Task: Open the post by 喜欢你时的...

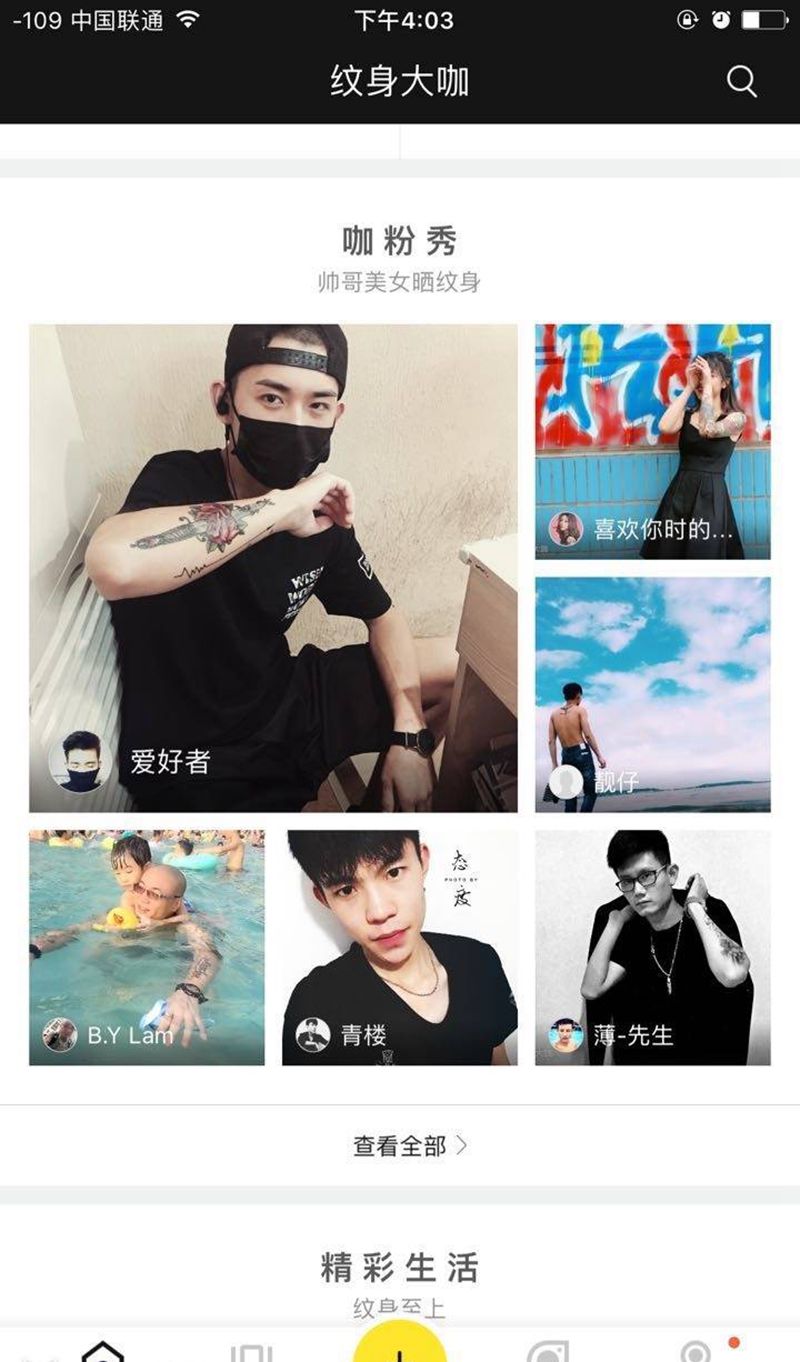Action: pyautogui.click(x=652, y=441)
